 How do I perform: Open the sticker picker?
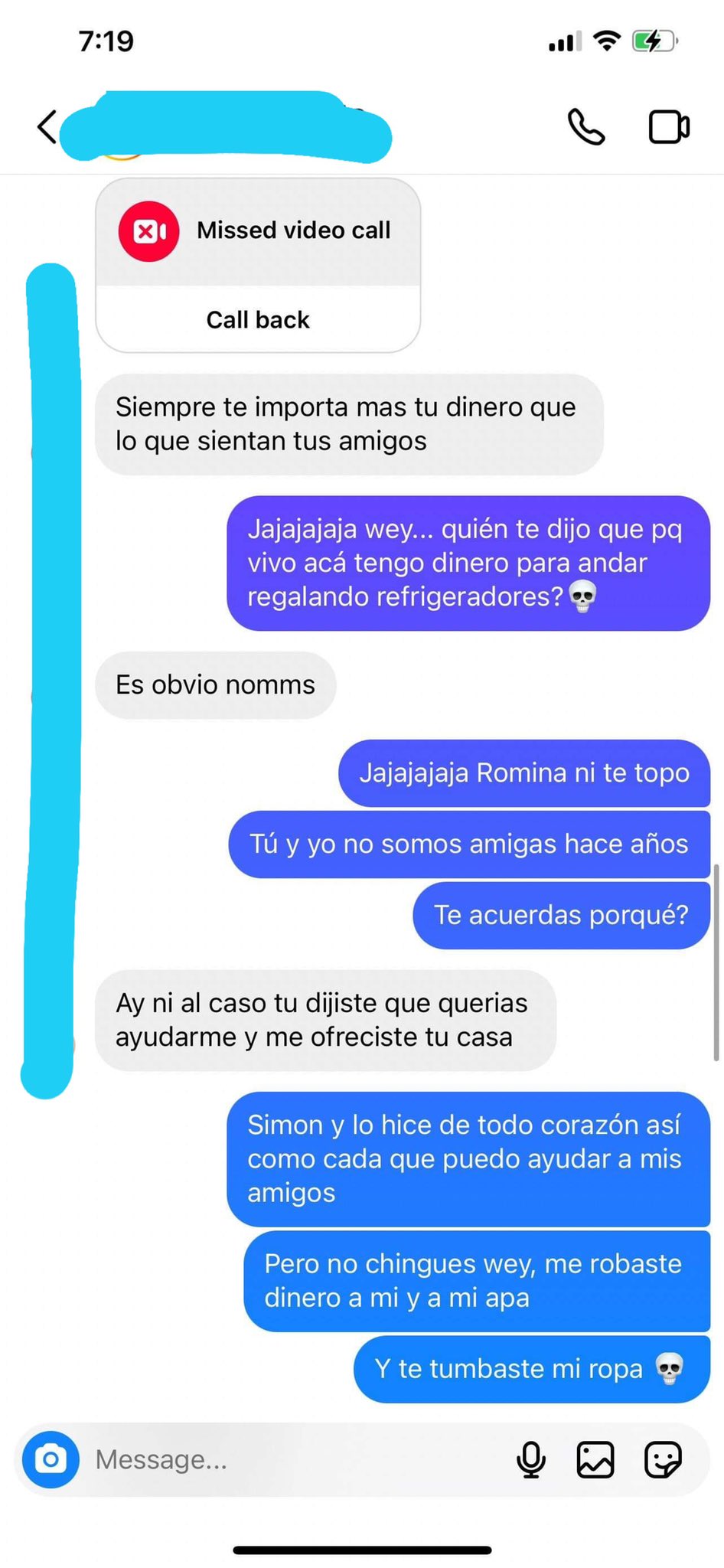pyautogui.click(x=663, y=1459)
